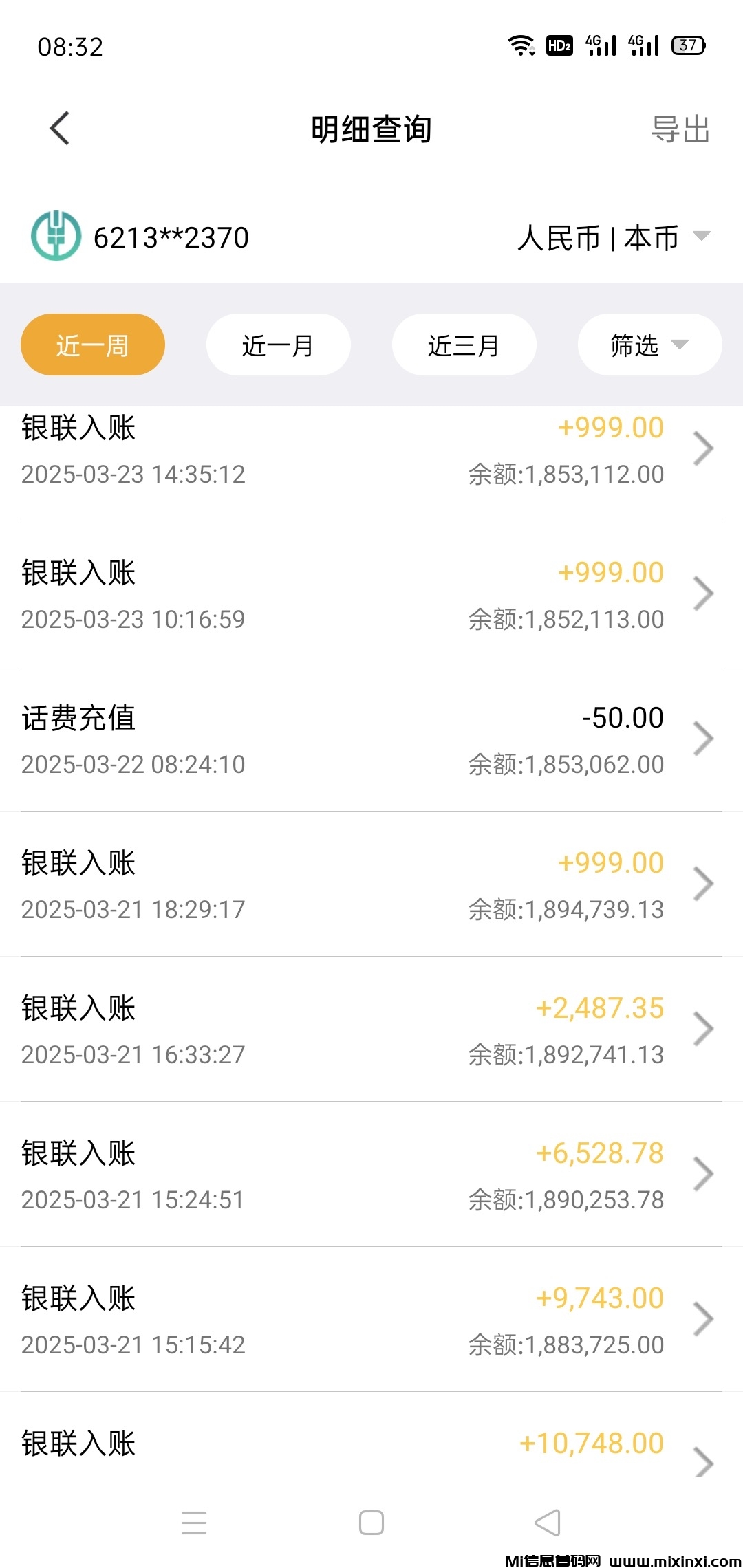Tap the system home button
The image size is (743, 1568).
pyautogui.click(x=371, y=1523)
